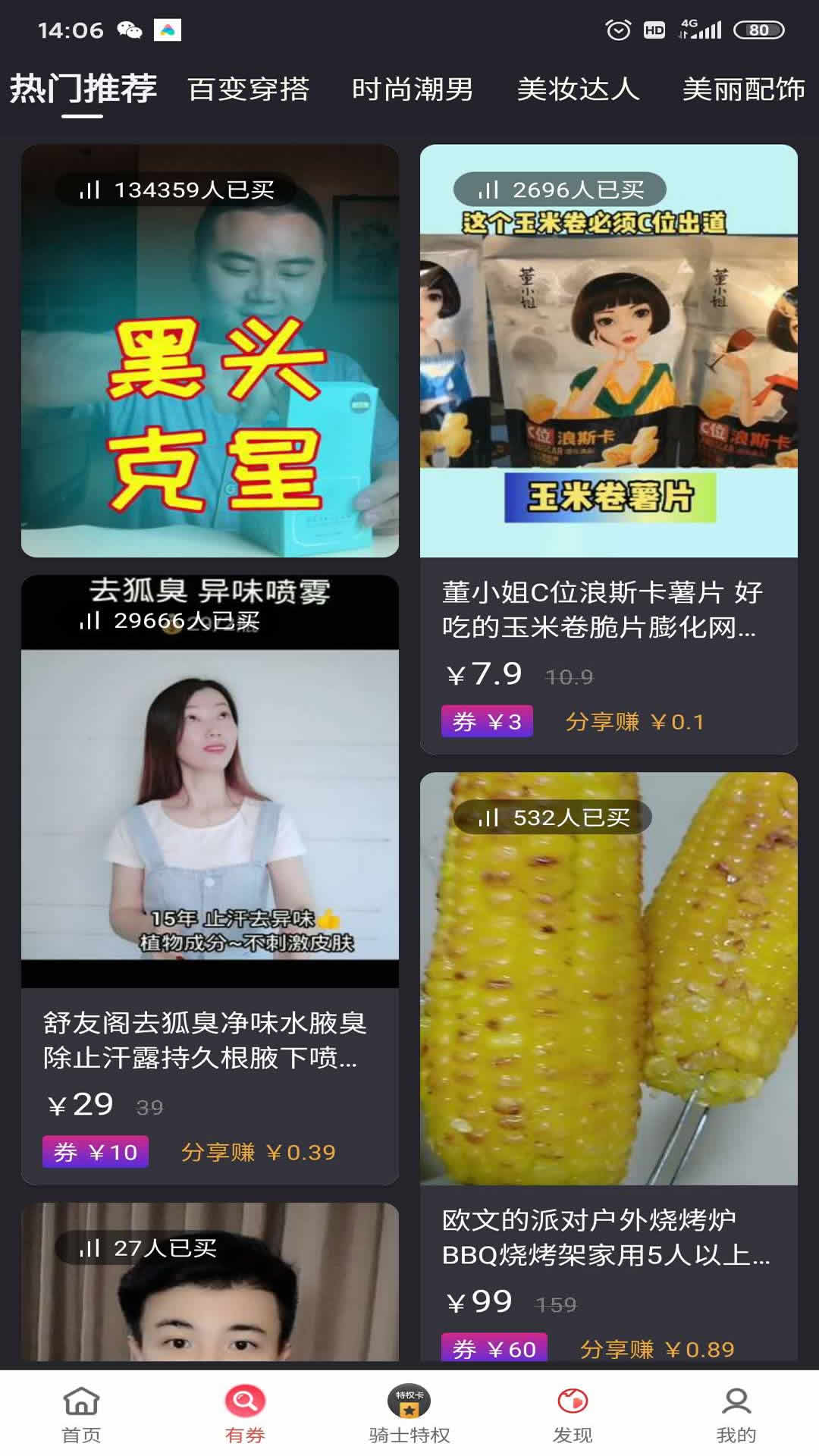
Task: Switch to the 美丽配饰 tab
Action: click(x=743, y=89)
